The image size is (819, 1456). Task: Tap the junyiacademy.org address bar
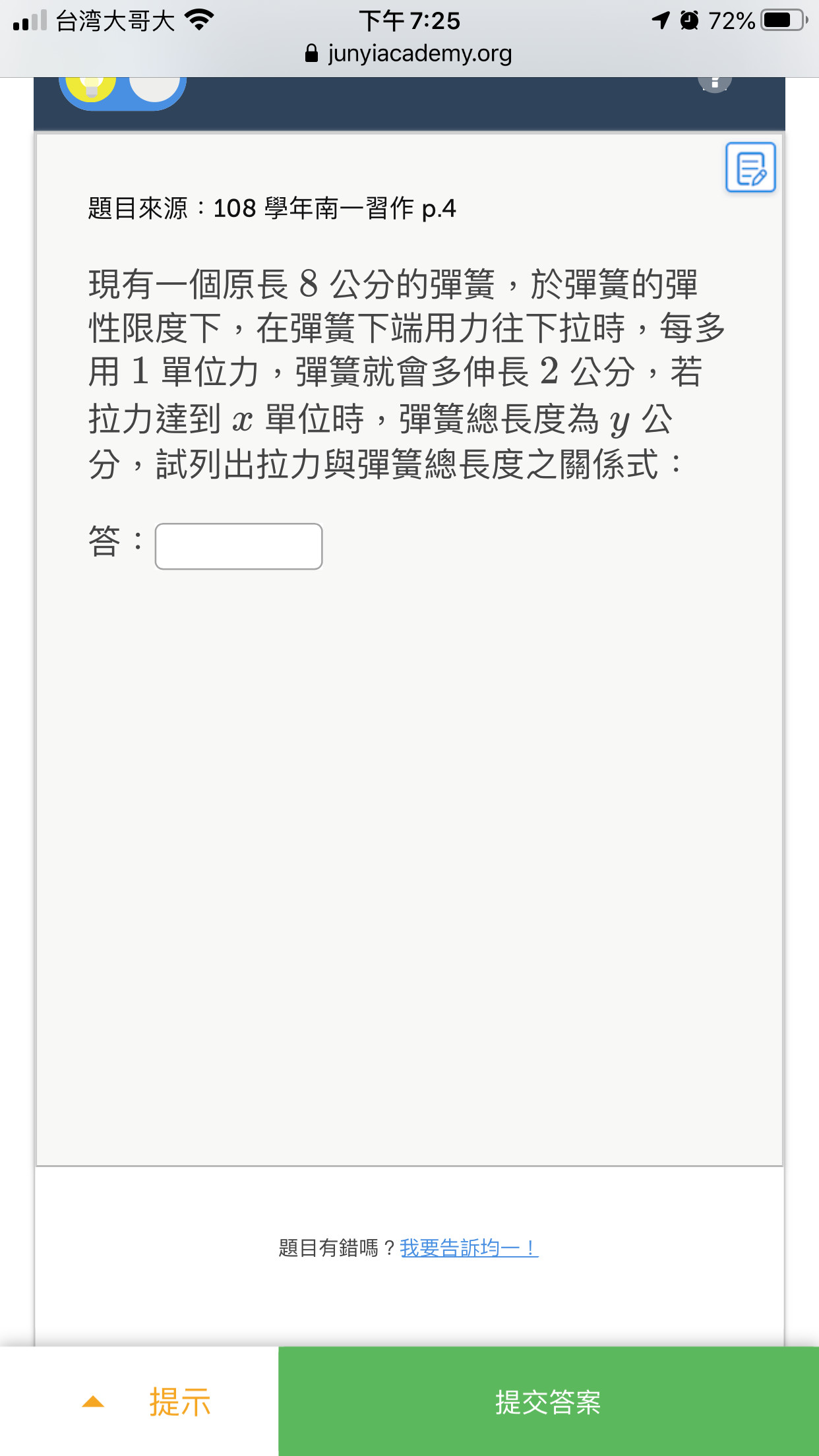pyautogui.click(x=409, y=53)
